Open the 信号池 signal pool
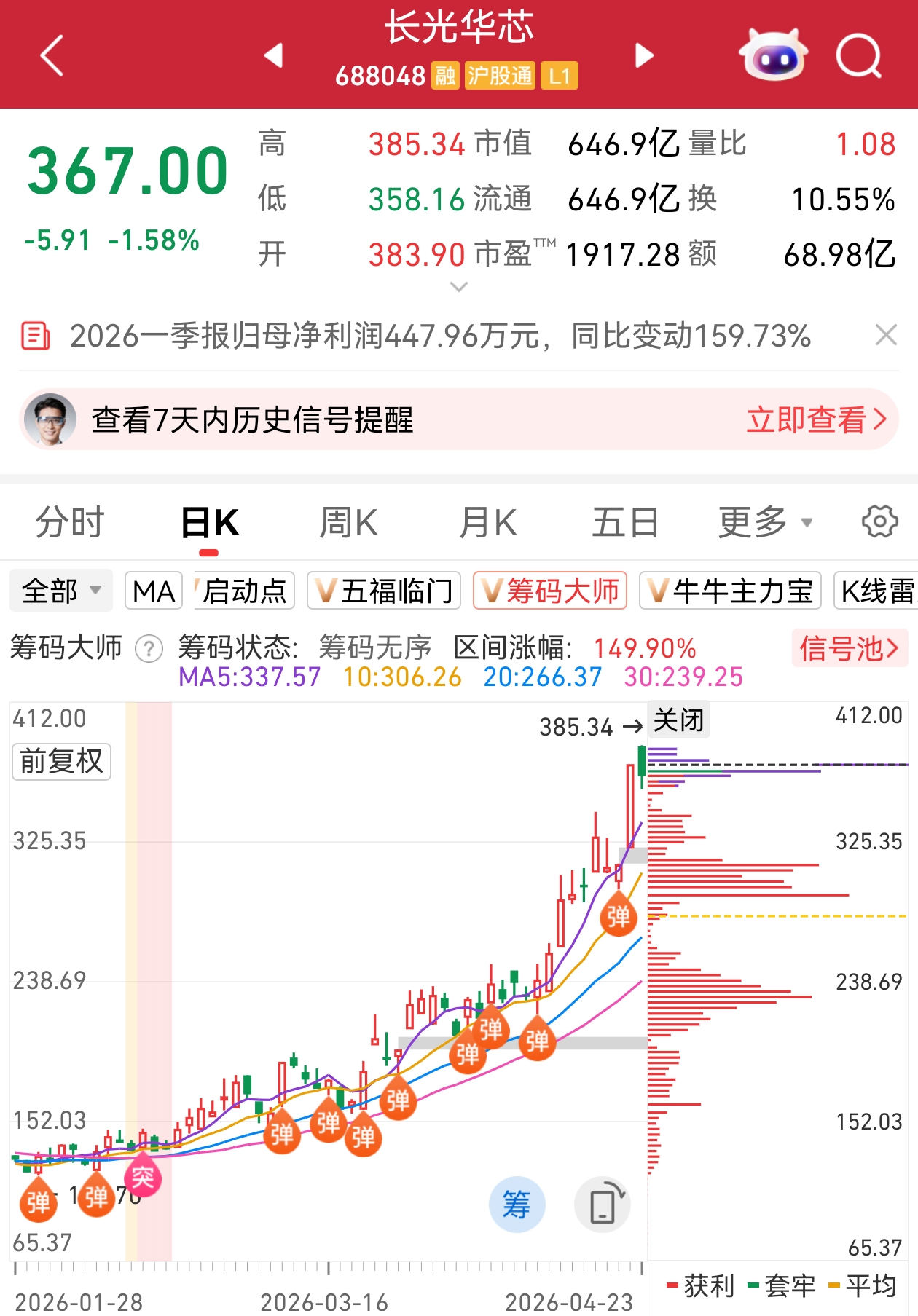The height and width of the screenshot is (1316, 918). [849, 648]
